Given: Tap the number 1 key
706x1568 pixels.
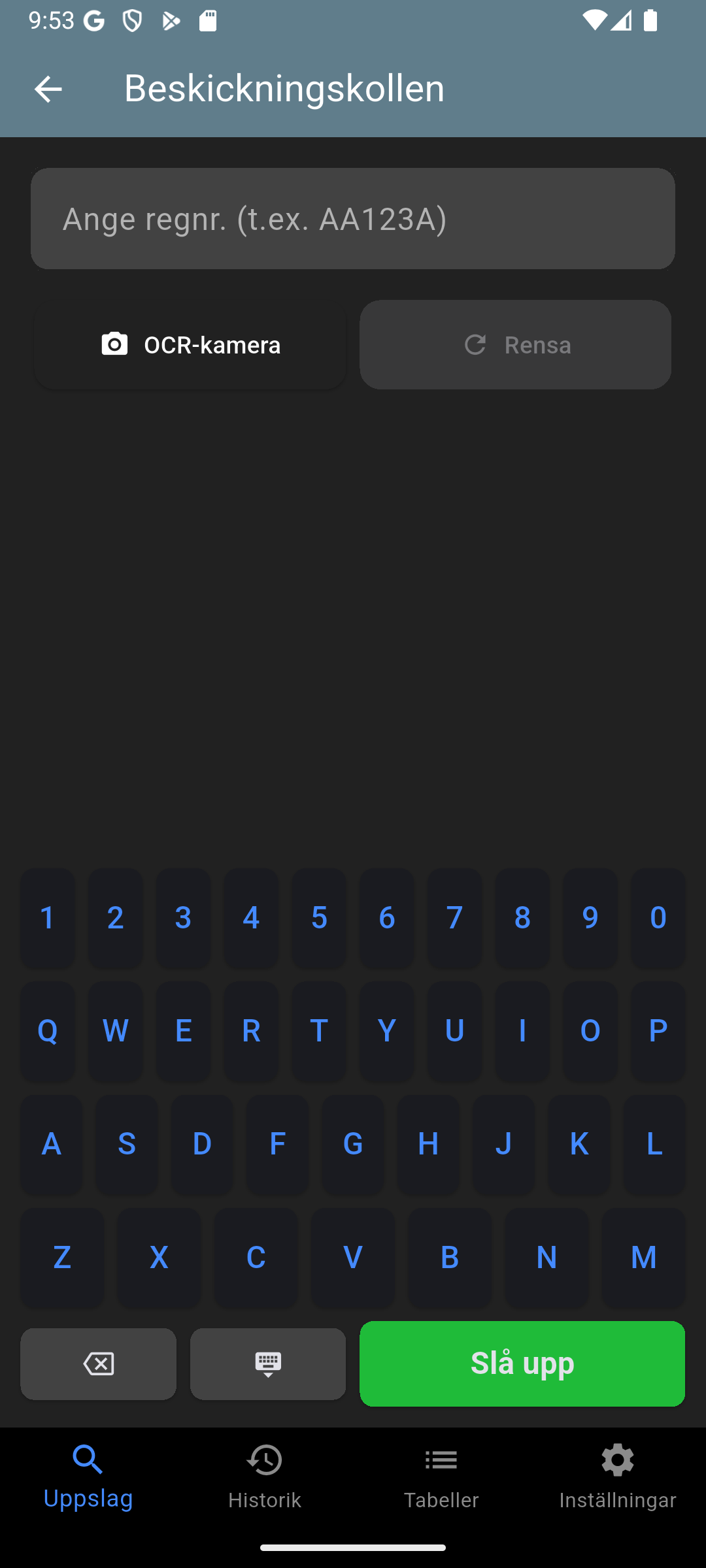Looking at the screenshot, I should coord(48,918).
